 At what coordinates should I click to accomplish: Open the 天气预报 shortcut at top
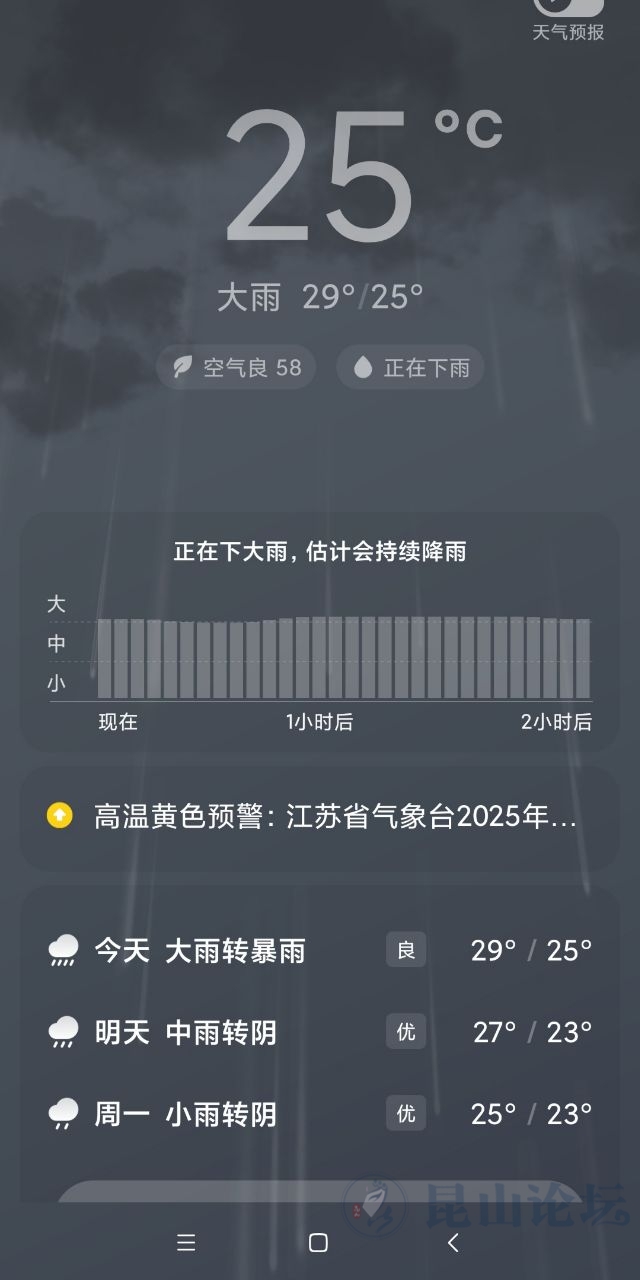tap(568, 20)
